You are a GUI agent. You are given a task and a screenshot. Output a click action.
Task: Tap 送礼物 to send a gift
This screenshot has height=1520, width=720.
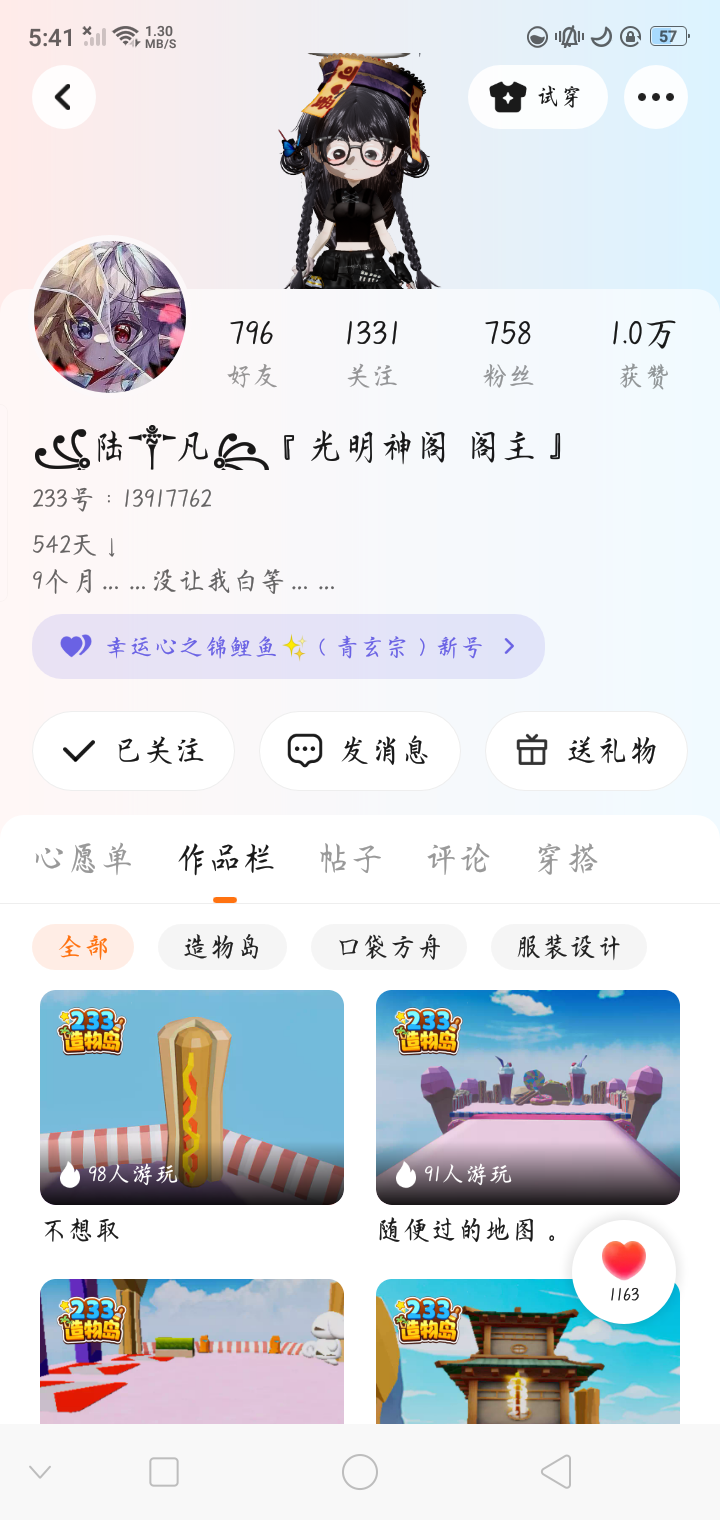pyautogui.click(x=586, y=751)
